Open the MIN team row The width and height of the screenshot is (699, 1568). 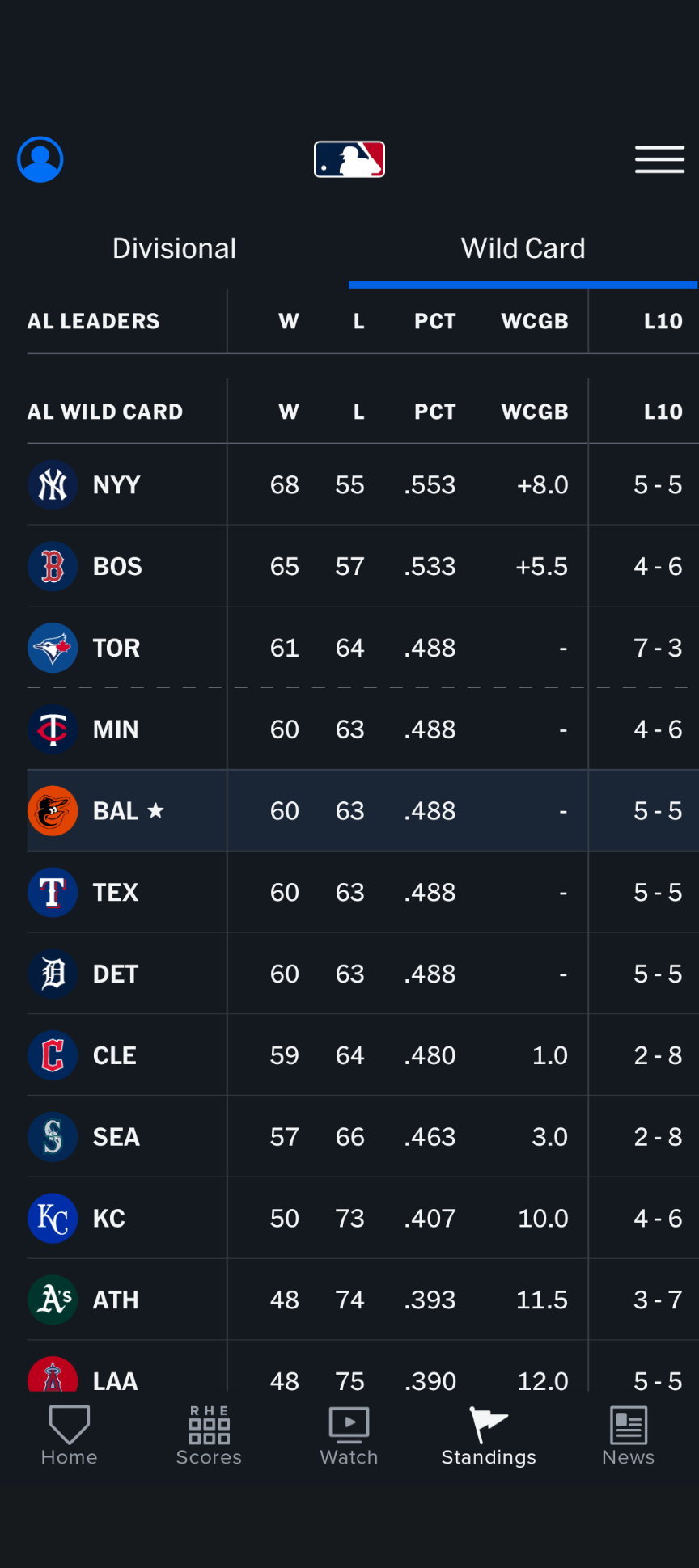click(x=363, y=729)
